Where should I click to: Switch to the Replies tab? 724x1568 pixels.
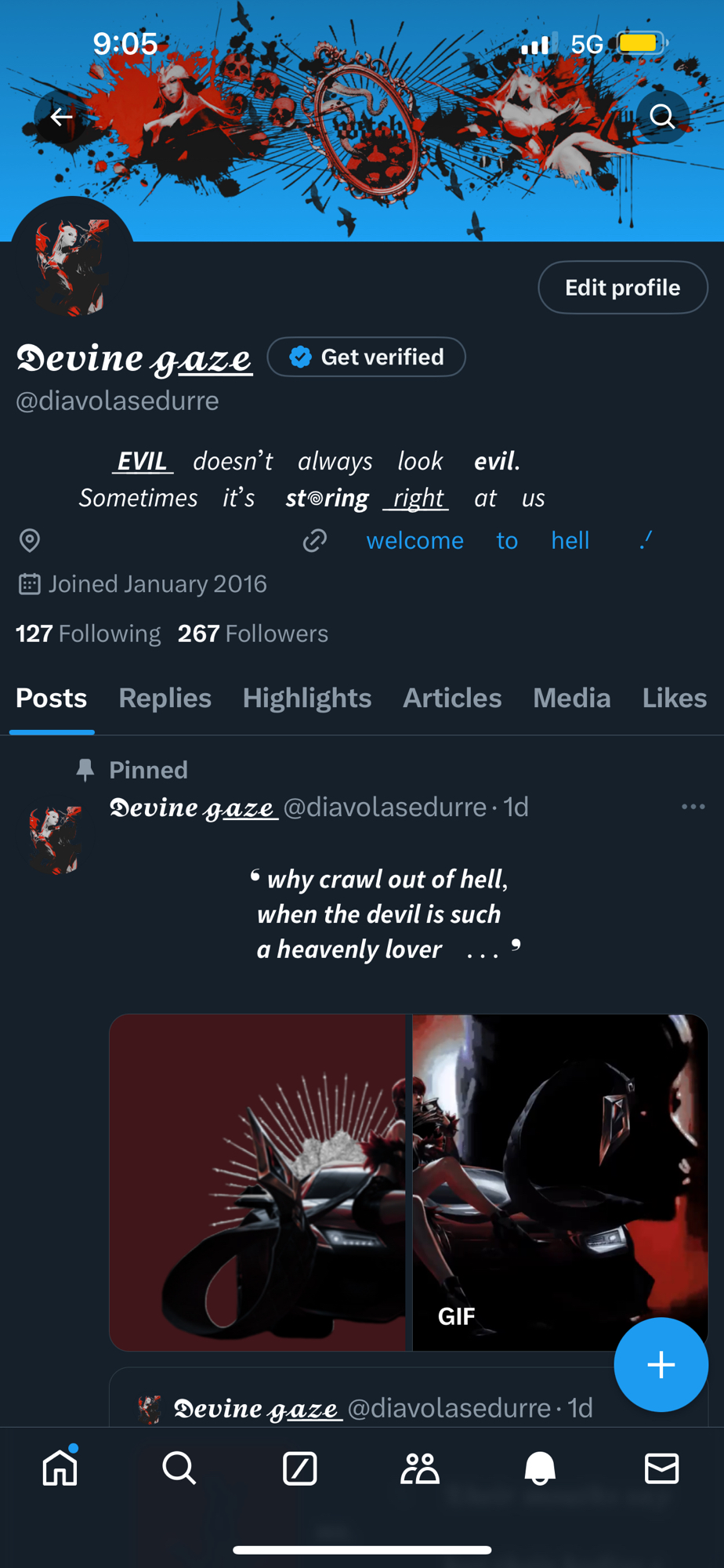[x=165, y=698]
